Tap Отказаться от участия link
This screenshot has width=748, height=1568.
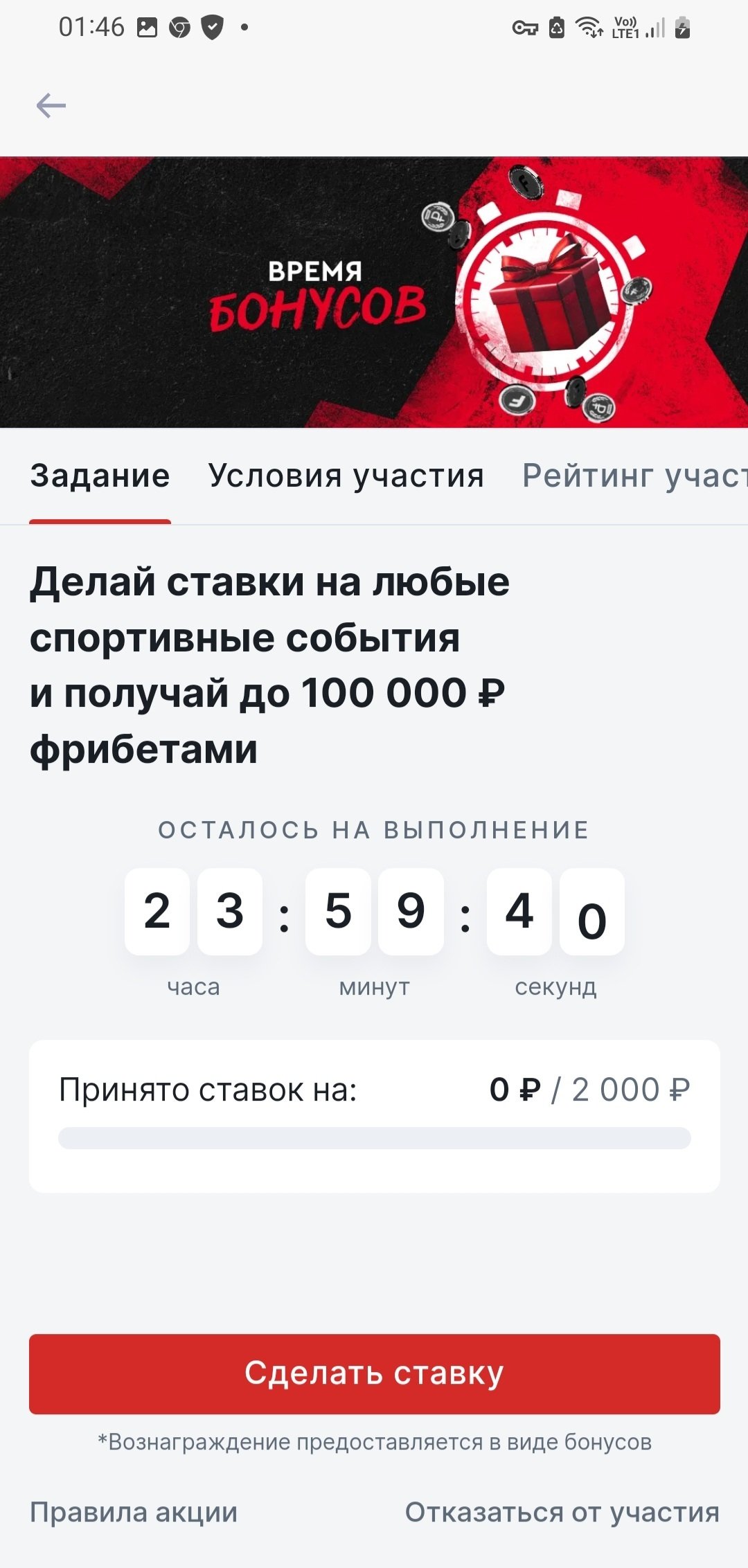click(x=562, y=1512)
